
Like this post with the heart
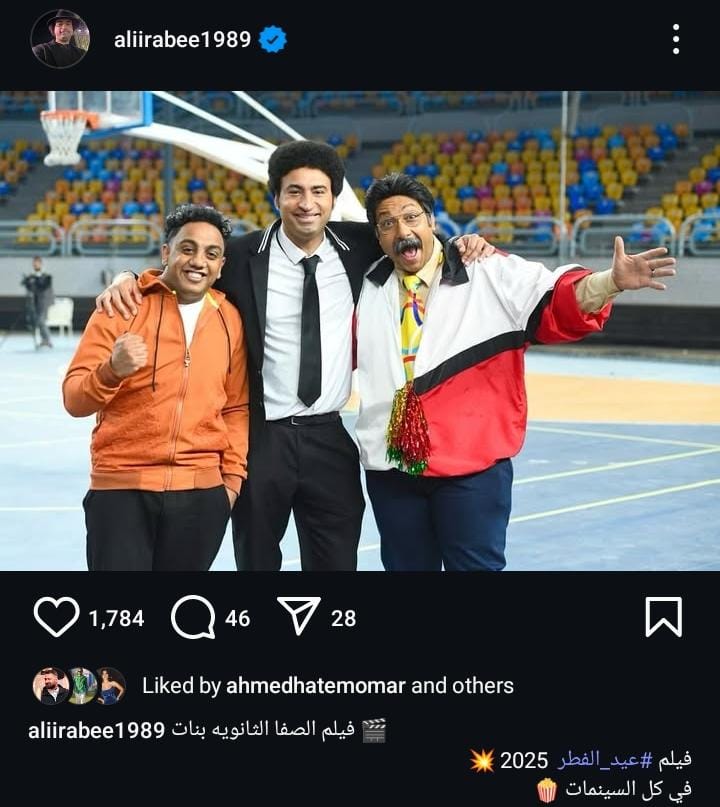click(56, 617)
